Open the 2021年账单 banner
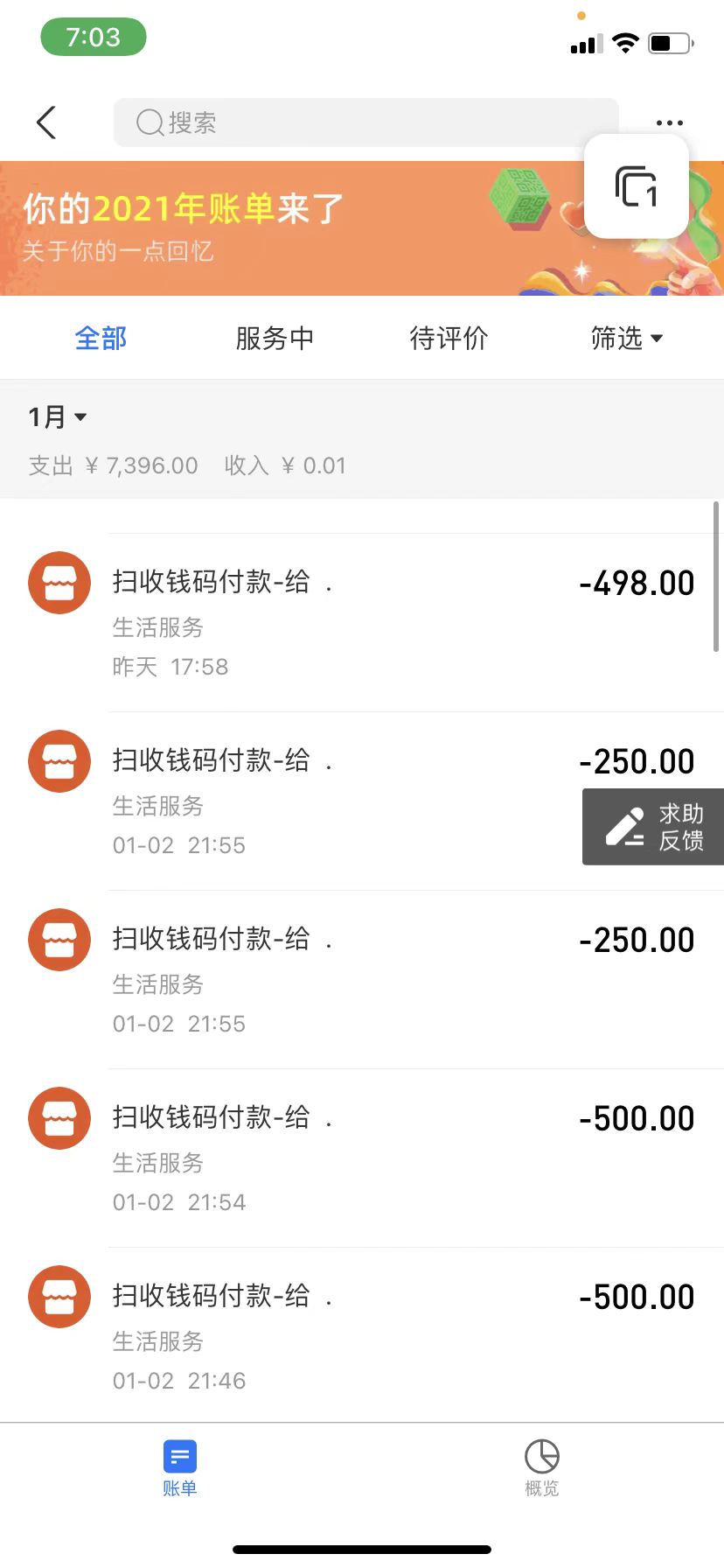The width and height of the screenshot is (724, 1568). click(289, 227)
